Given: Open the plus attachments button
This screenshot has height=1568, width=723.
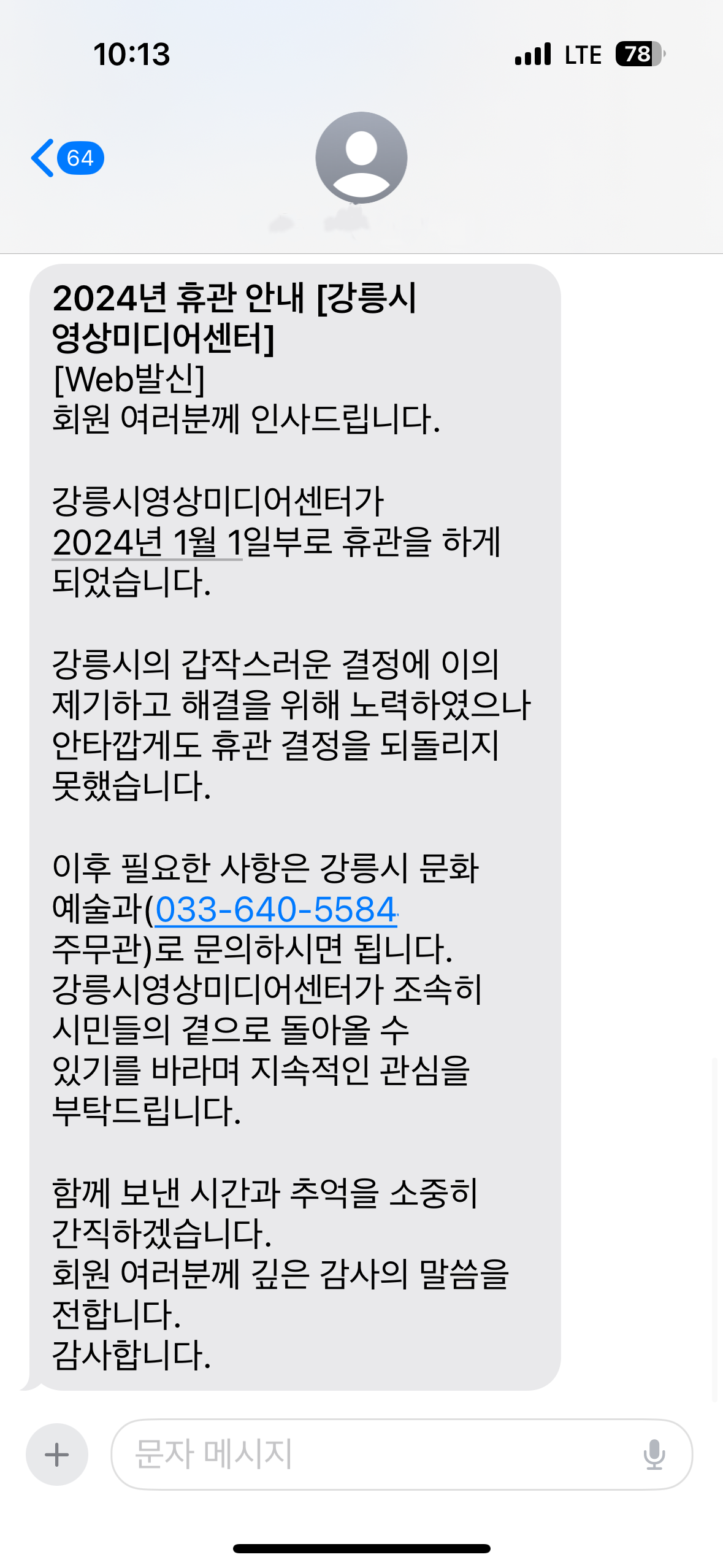Looking at the screenshot, I should click(57, 1454).
